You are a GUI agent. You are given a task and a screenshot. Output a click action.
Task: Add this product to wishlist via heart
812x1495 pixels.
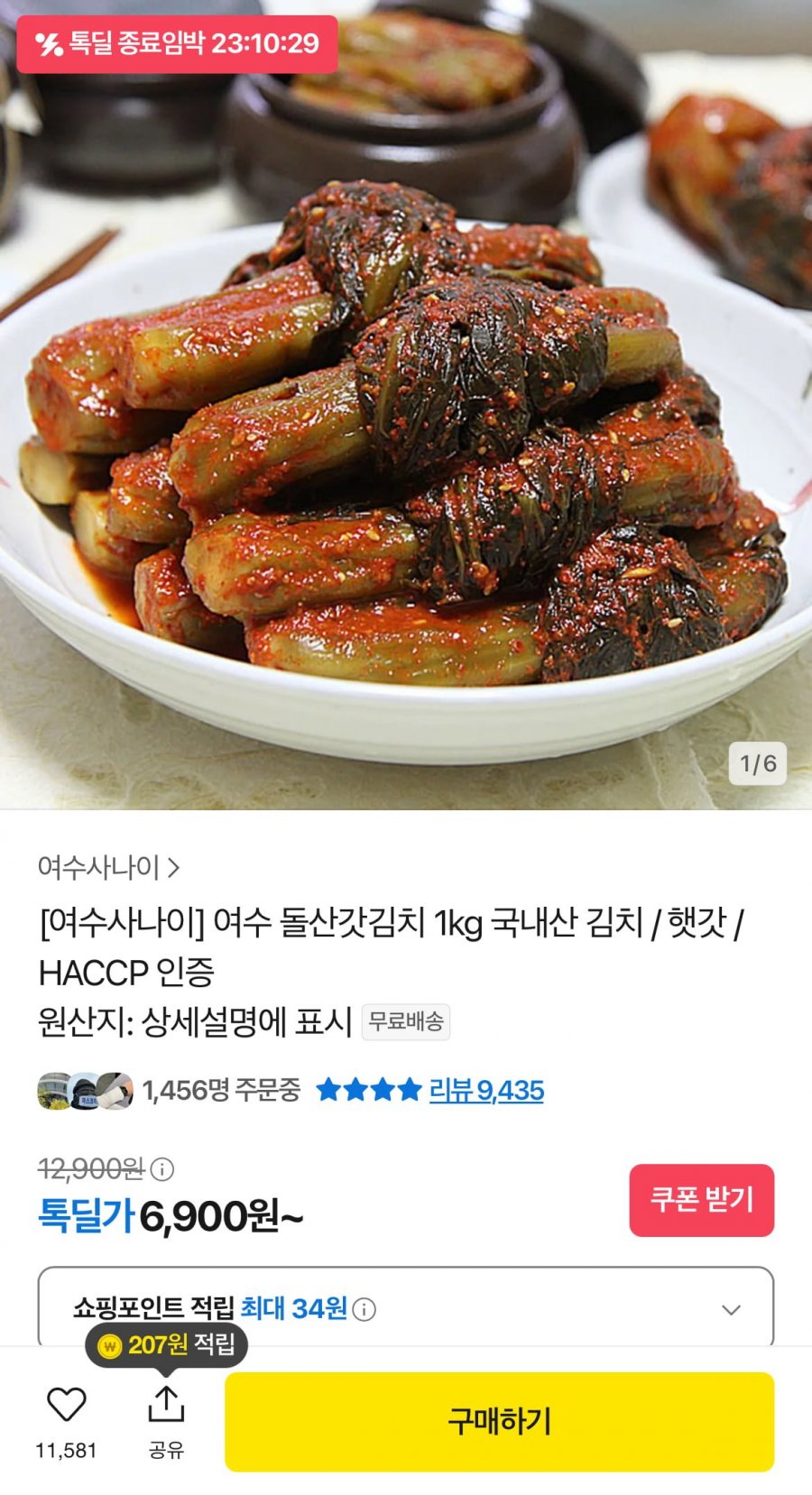click(x=66, y=1405)
